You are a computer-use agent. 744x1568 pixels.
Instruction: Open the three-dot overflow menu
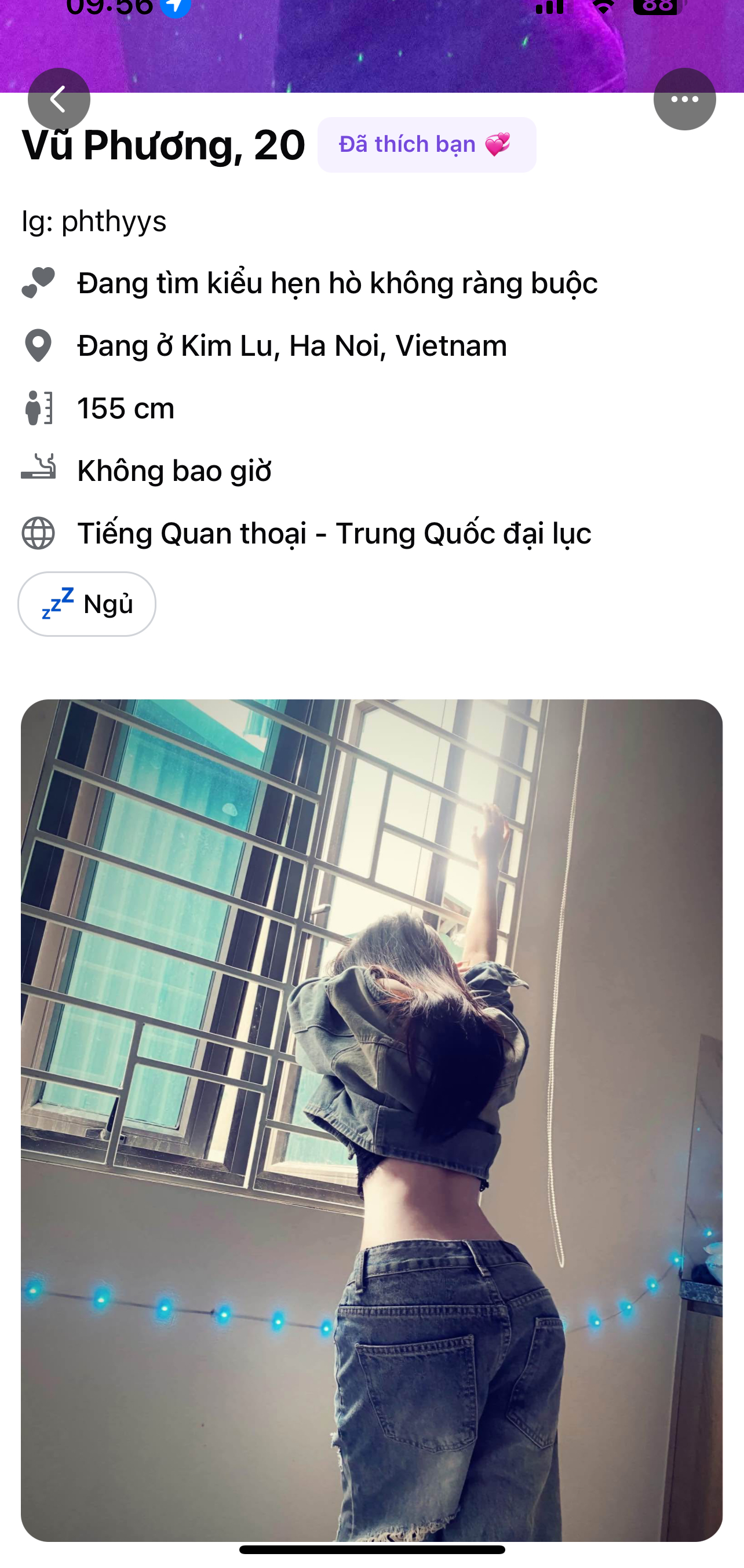click(684, 99)
